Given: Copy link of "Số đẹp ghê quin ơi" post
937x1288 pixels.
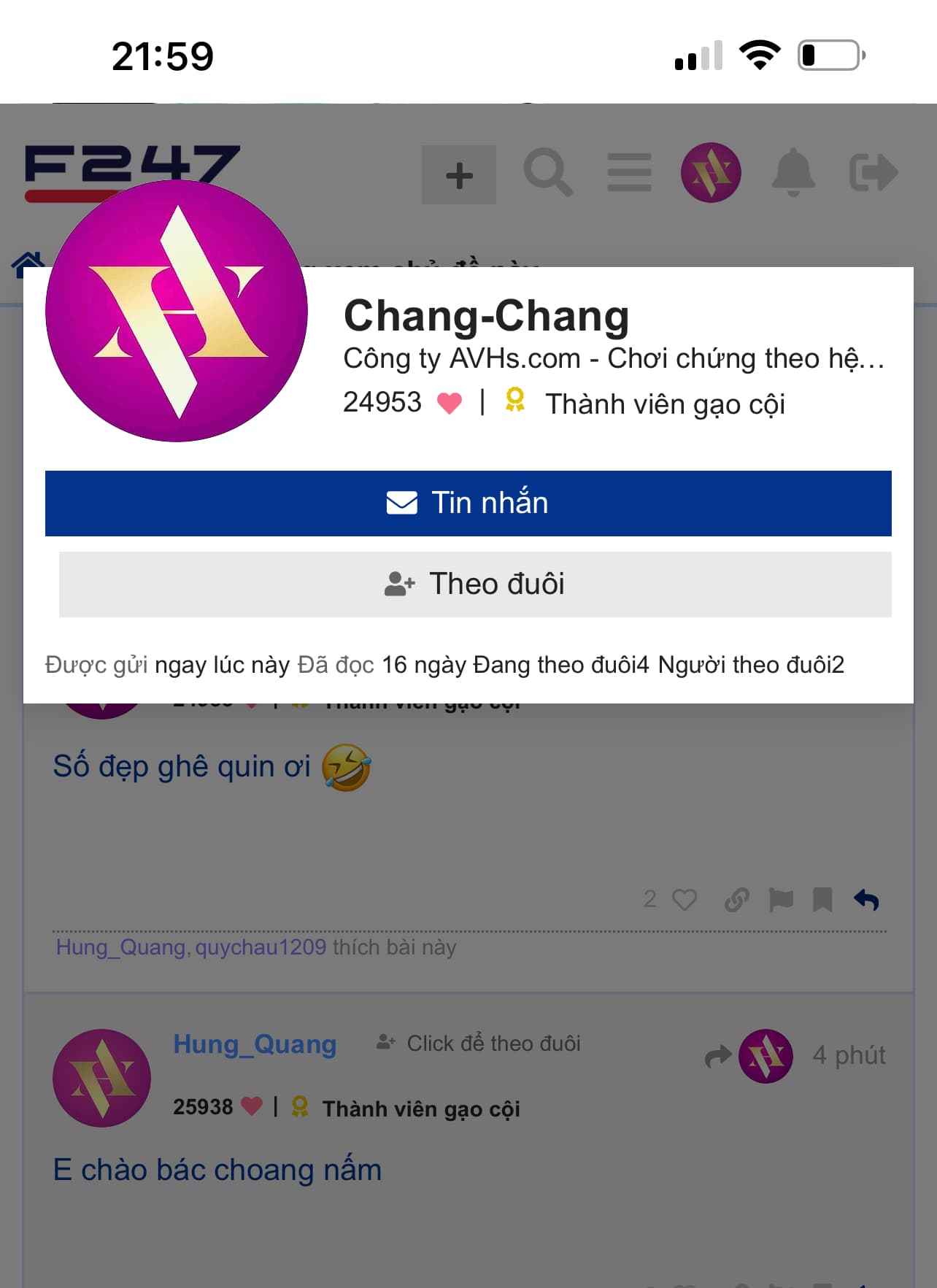Looking at the screenshot, I should pos(737,900).
